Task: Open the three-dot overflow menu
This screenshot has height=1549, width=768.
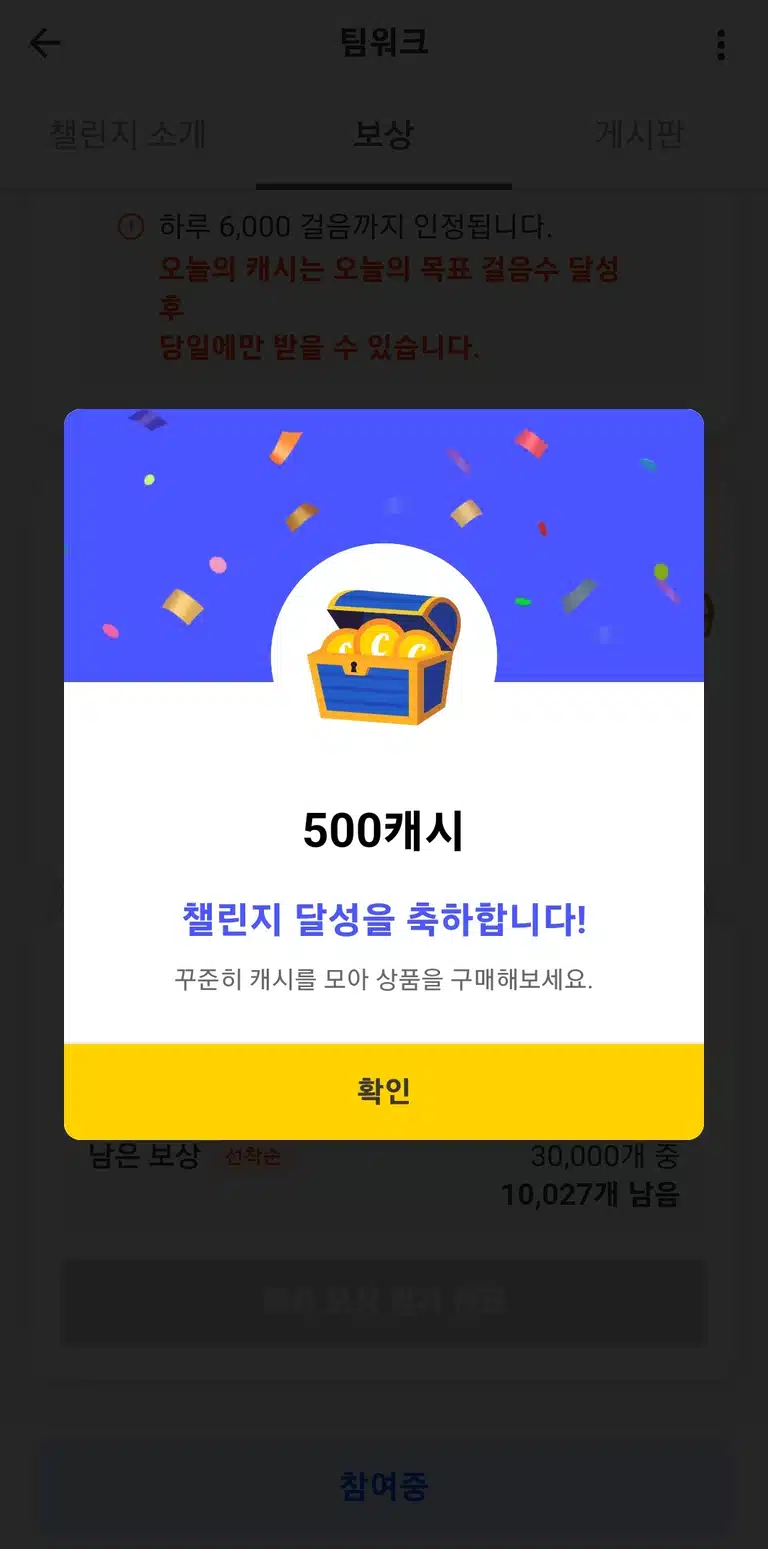Action: pos(721,44)
